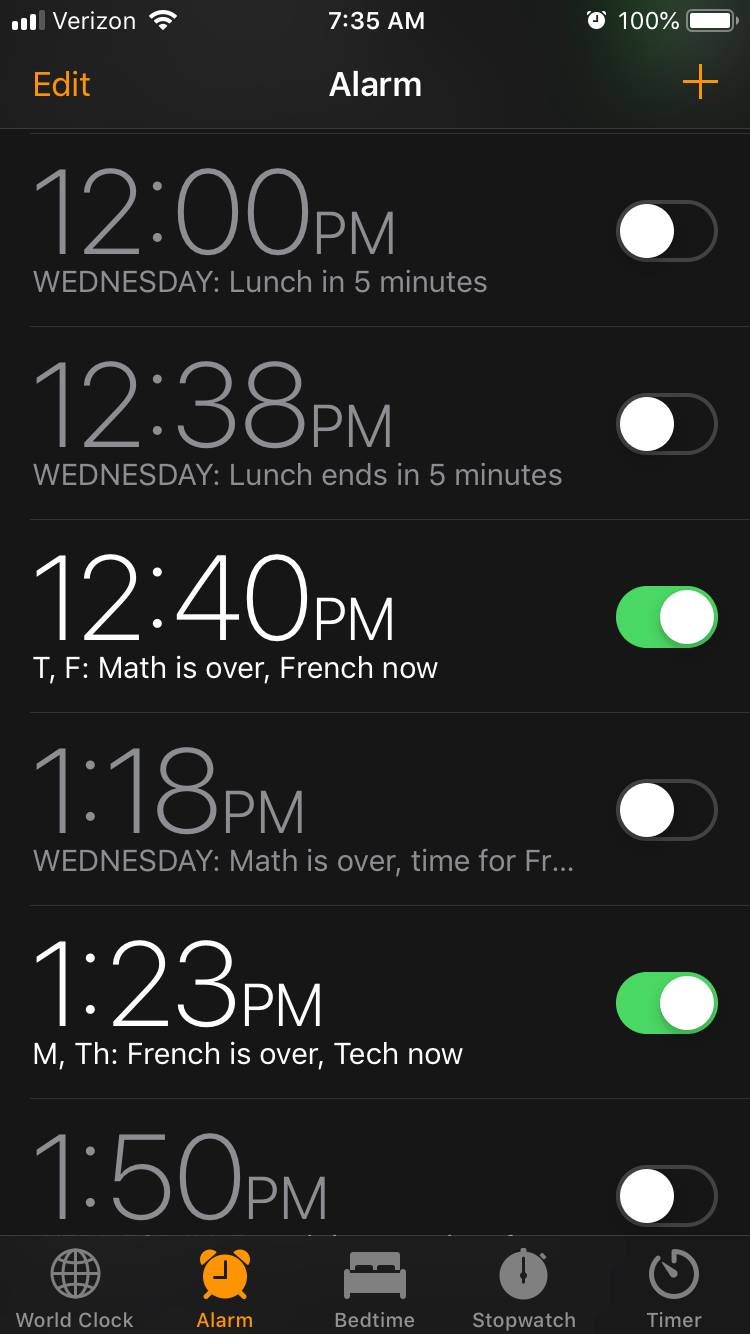Screen dimensions: 750x1334
Task: Enable the 1:50 PM alarm
Action: 666,1195
